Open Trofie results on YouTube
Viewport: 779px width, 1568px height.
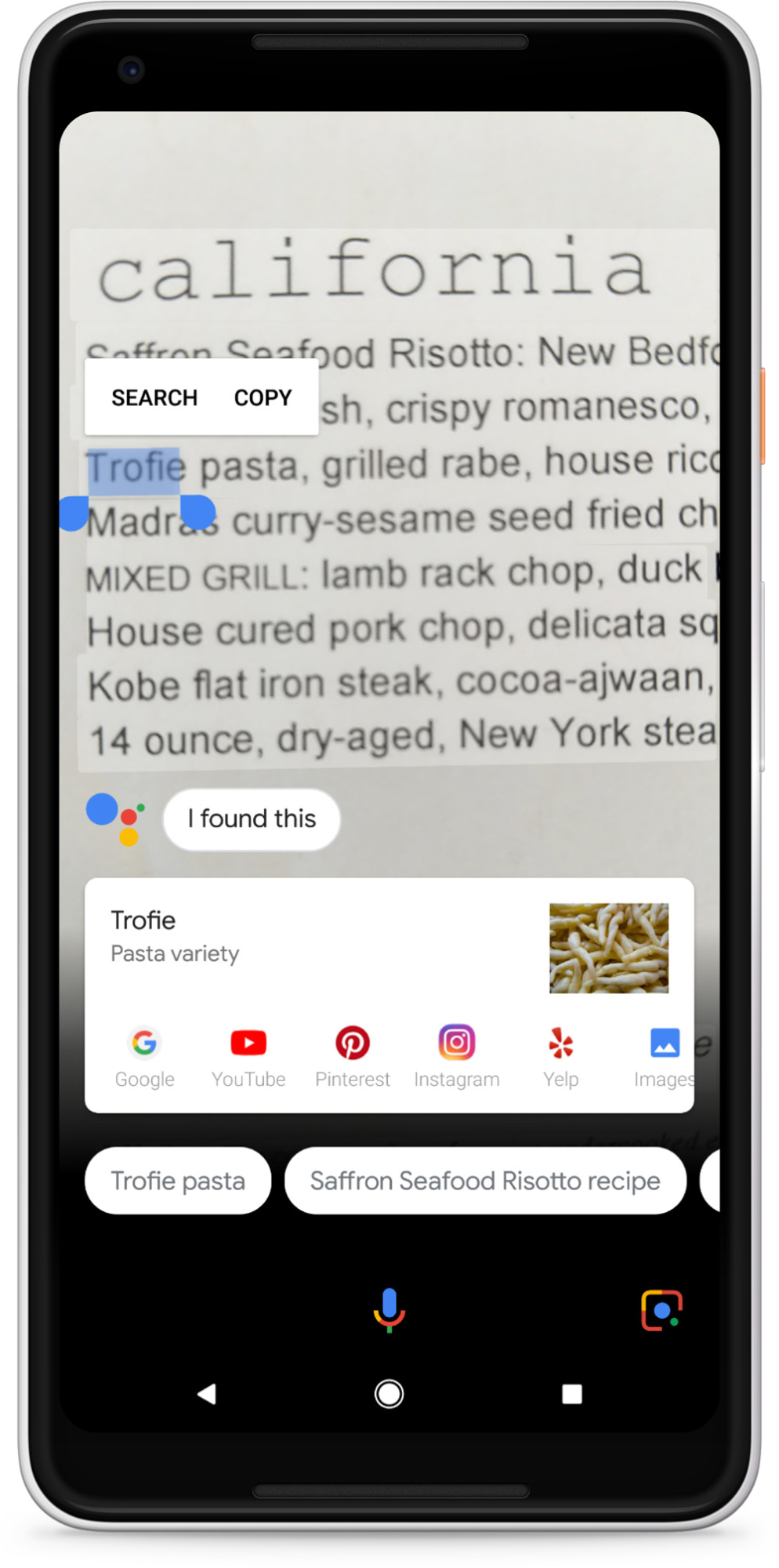point(248,1055)
